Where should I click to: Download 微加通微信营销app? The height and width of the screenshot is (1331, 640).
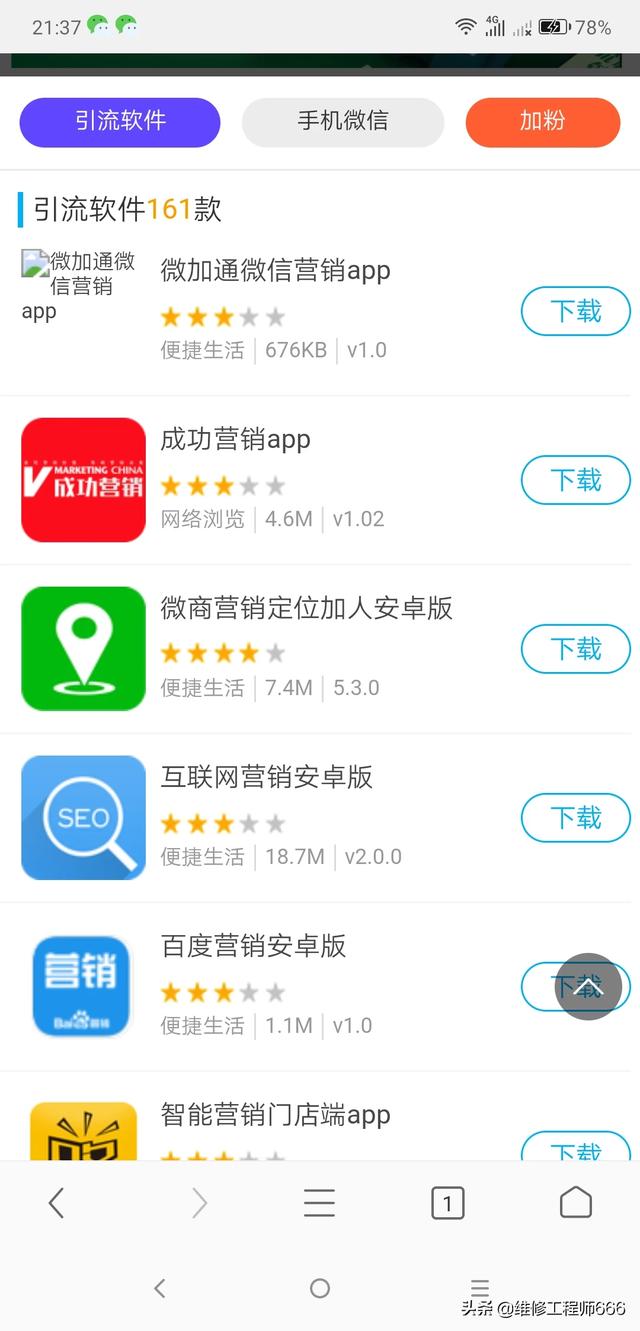[576, 312]
